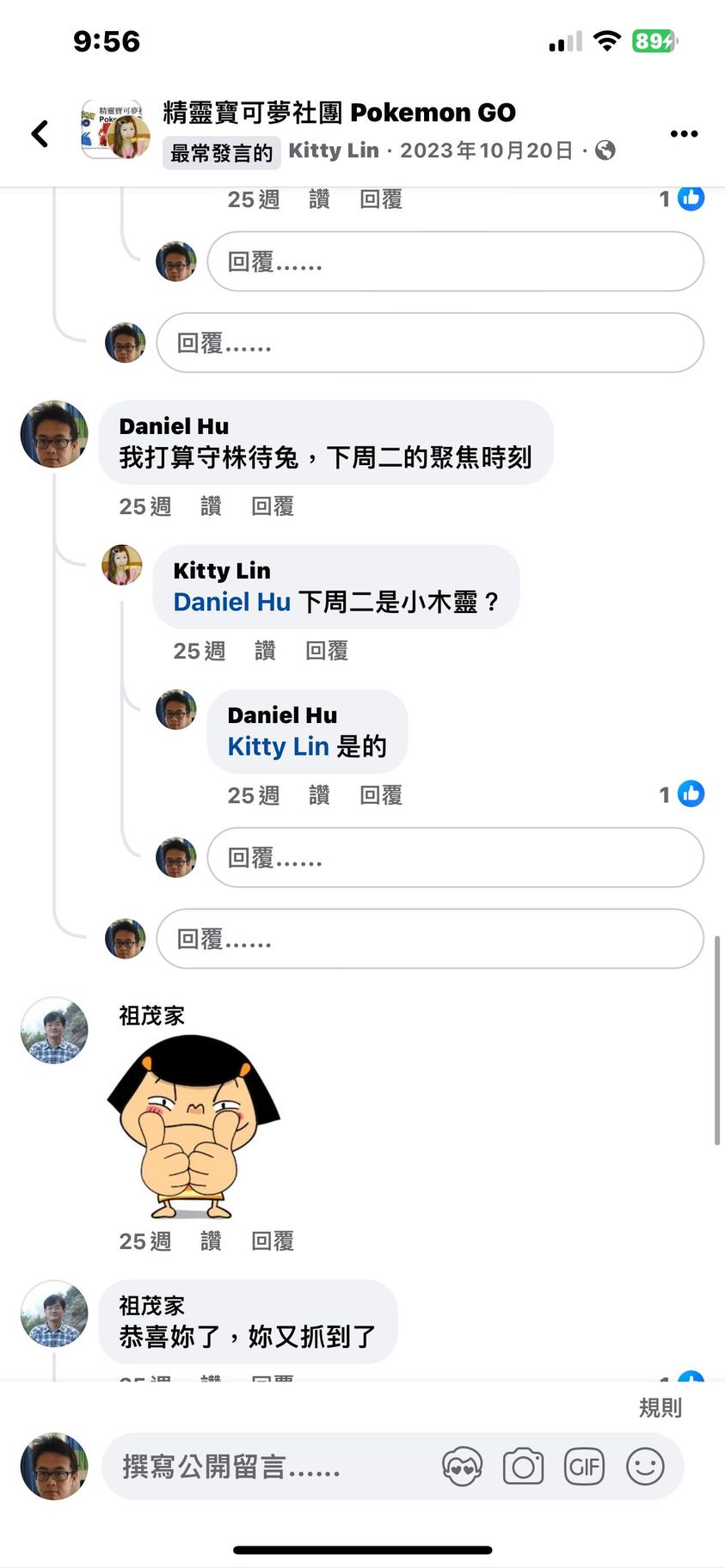Viewport: 725px width, 1568px height.
Task: Like Kitty Lin's 小木靈 reply
Action: pos(265,651)
